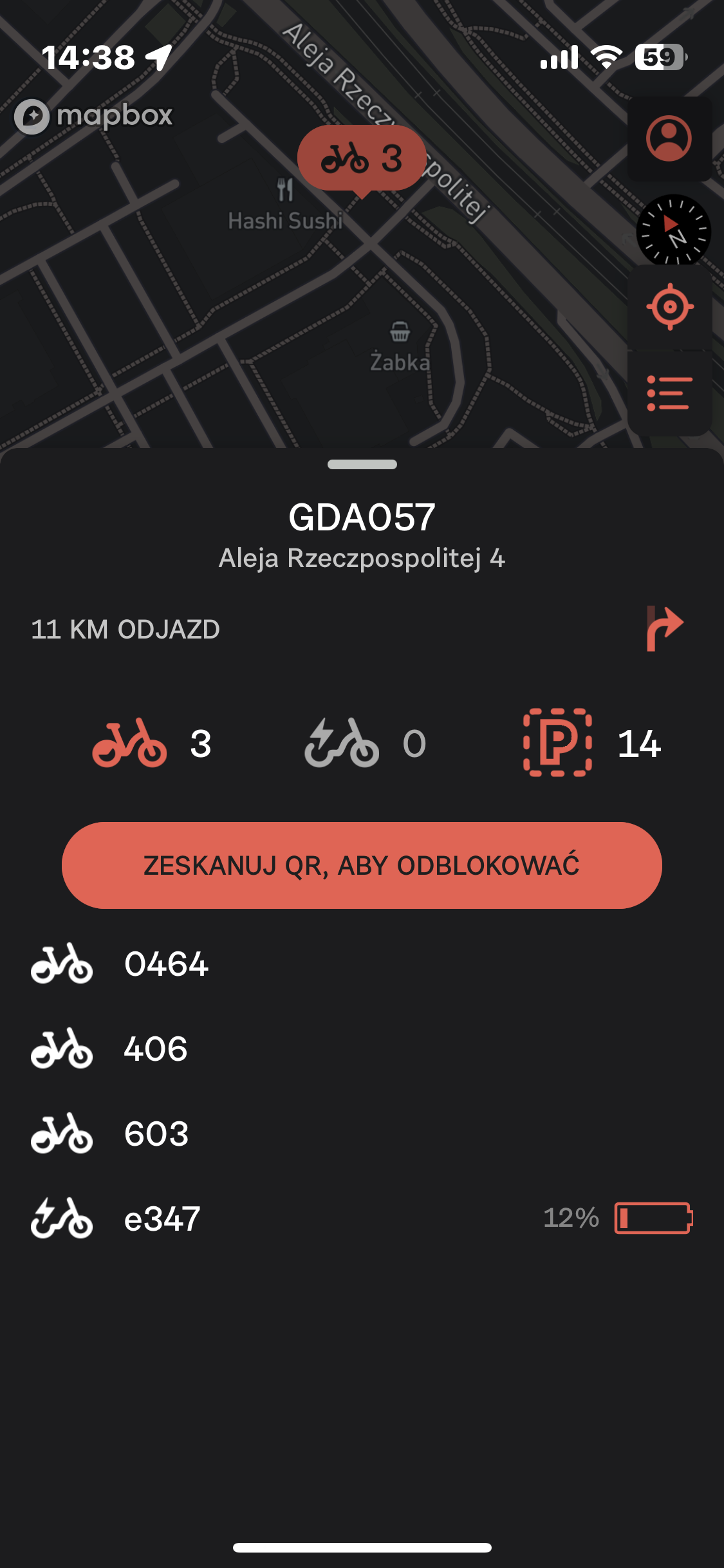Open the station list view
Image resolution: width=724 pixels, height=1568 pixels.
click(x=669, y=393)
